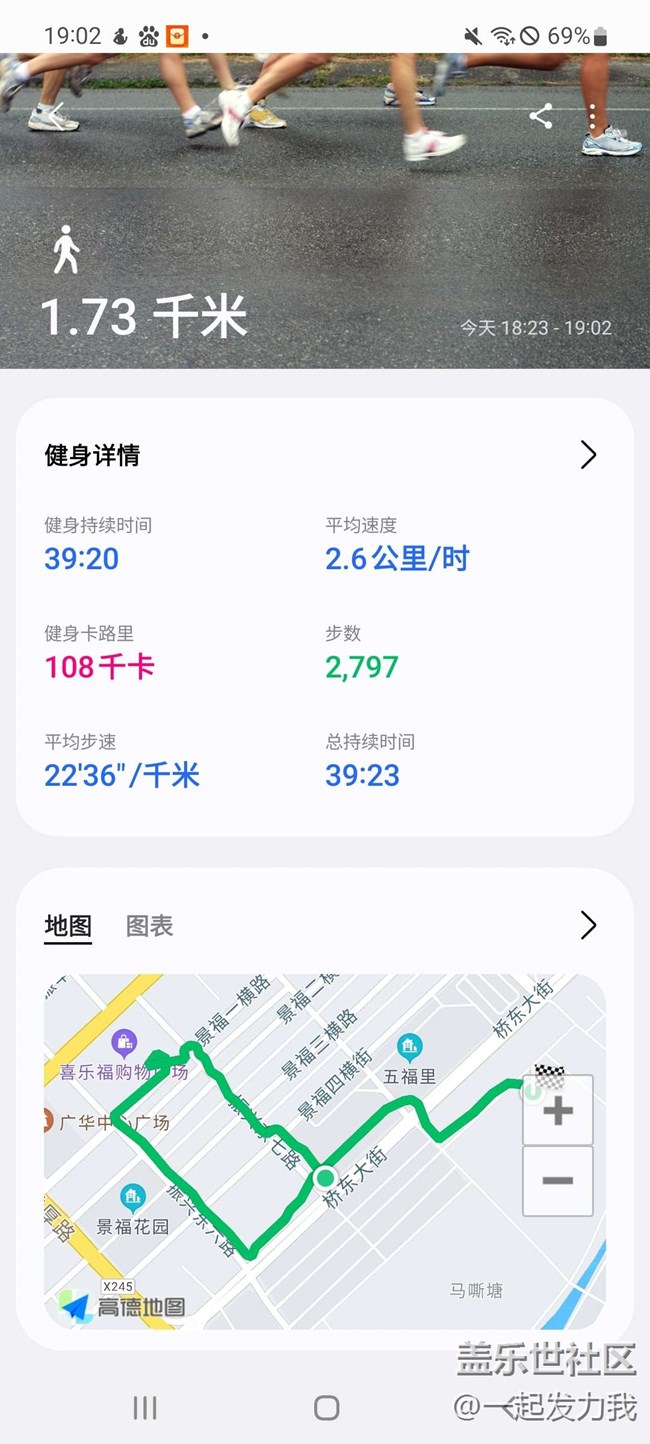Open recent apps from navigation bar
The image size is (650, 1444).
[x=145, y=1408]
